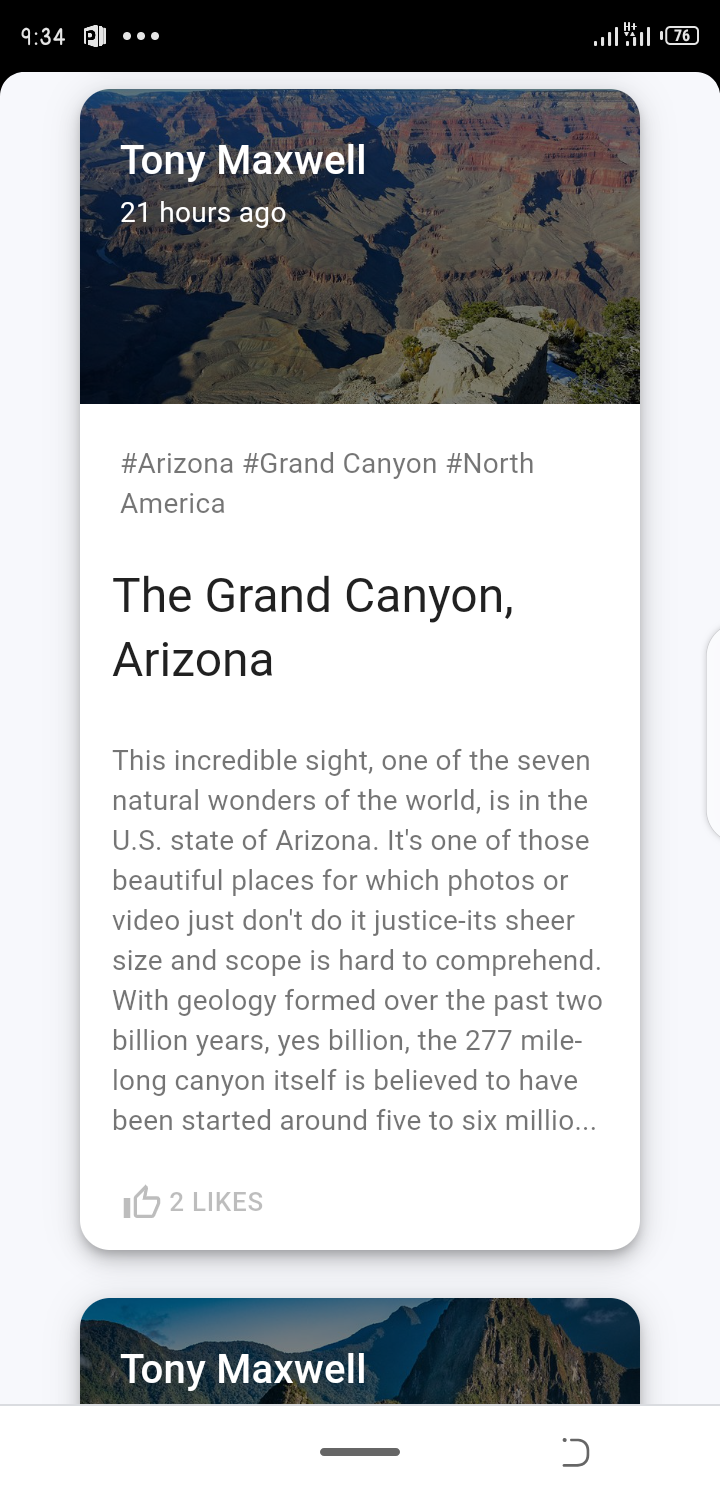Screen dimensions: 720x1500
Task: Open The Grand Canyon, Arizona post card
Action: tap(312, 627)
